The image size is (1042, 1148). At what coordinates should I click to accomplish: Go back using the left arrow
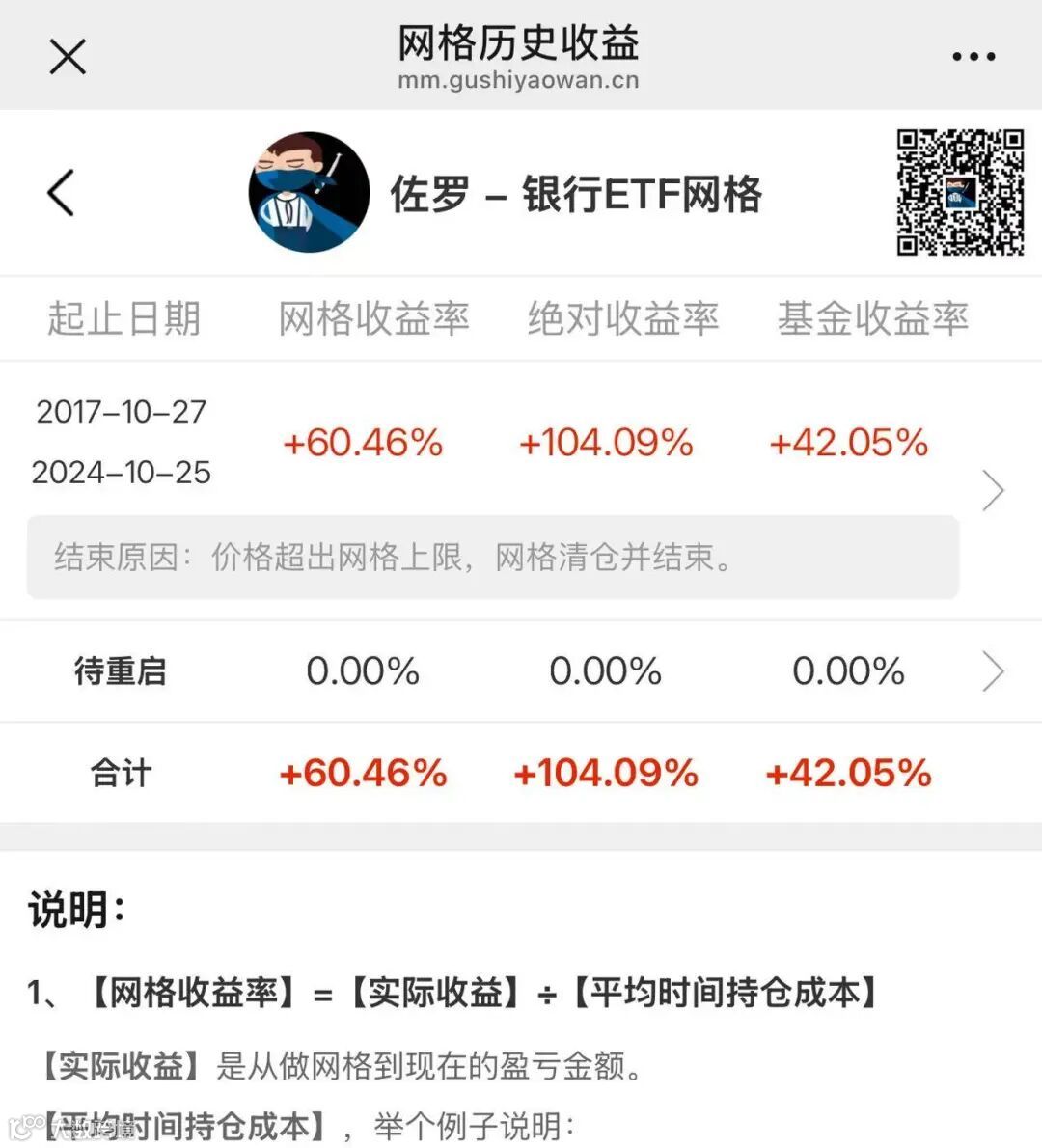coord(61,193)
